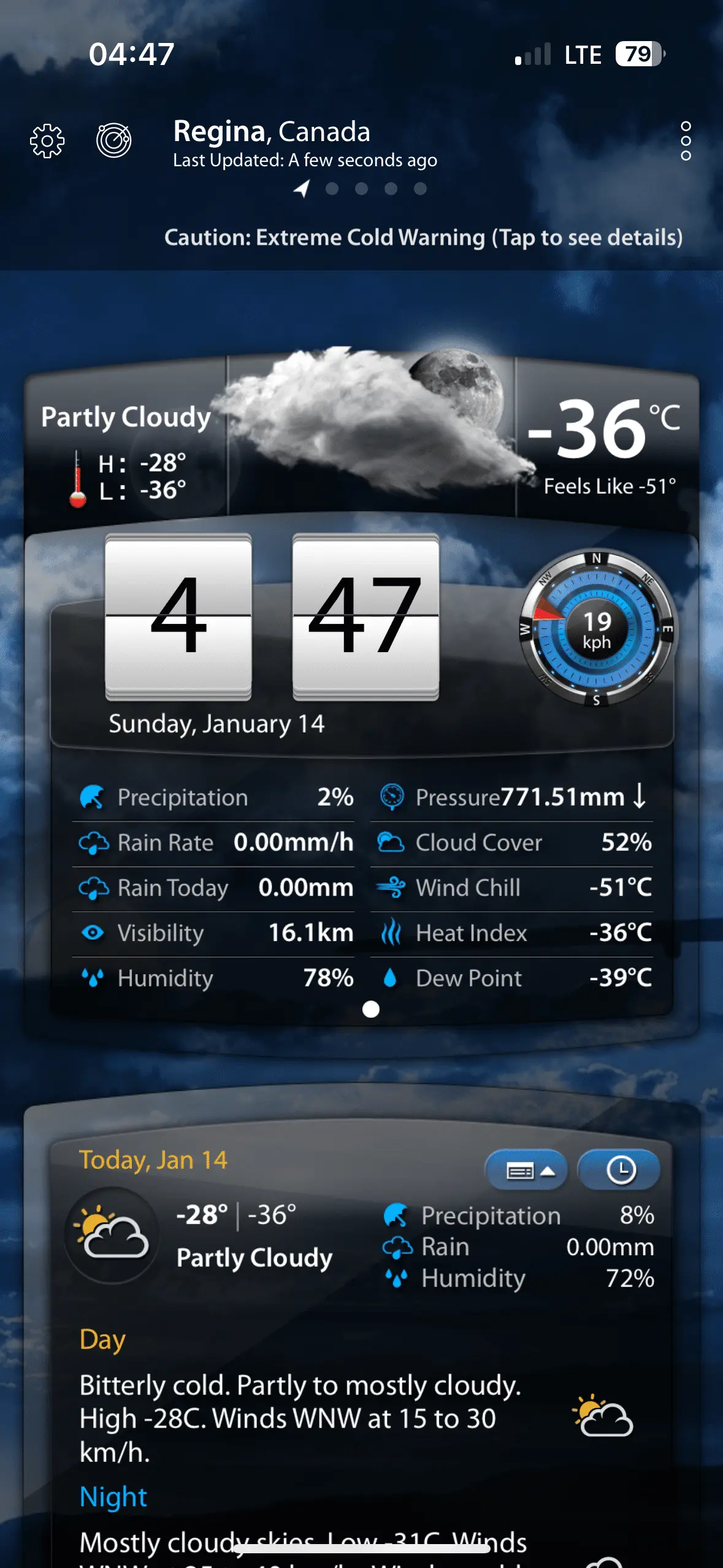Switch to the hourly forecast clock button
Viewport: 723px width, 1568px height.
click(x=620, y=1170)
